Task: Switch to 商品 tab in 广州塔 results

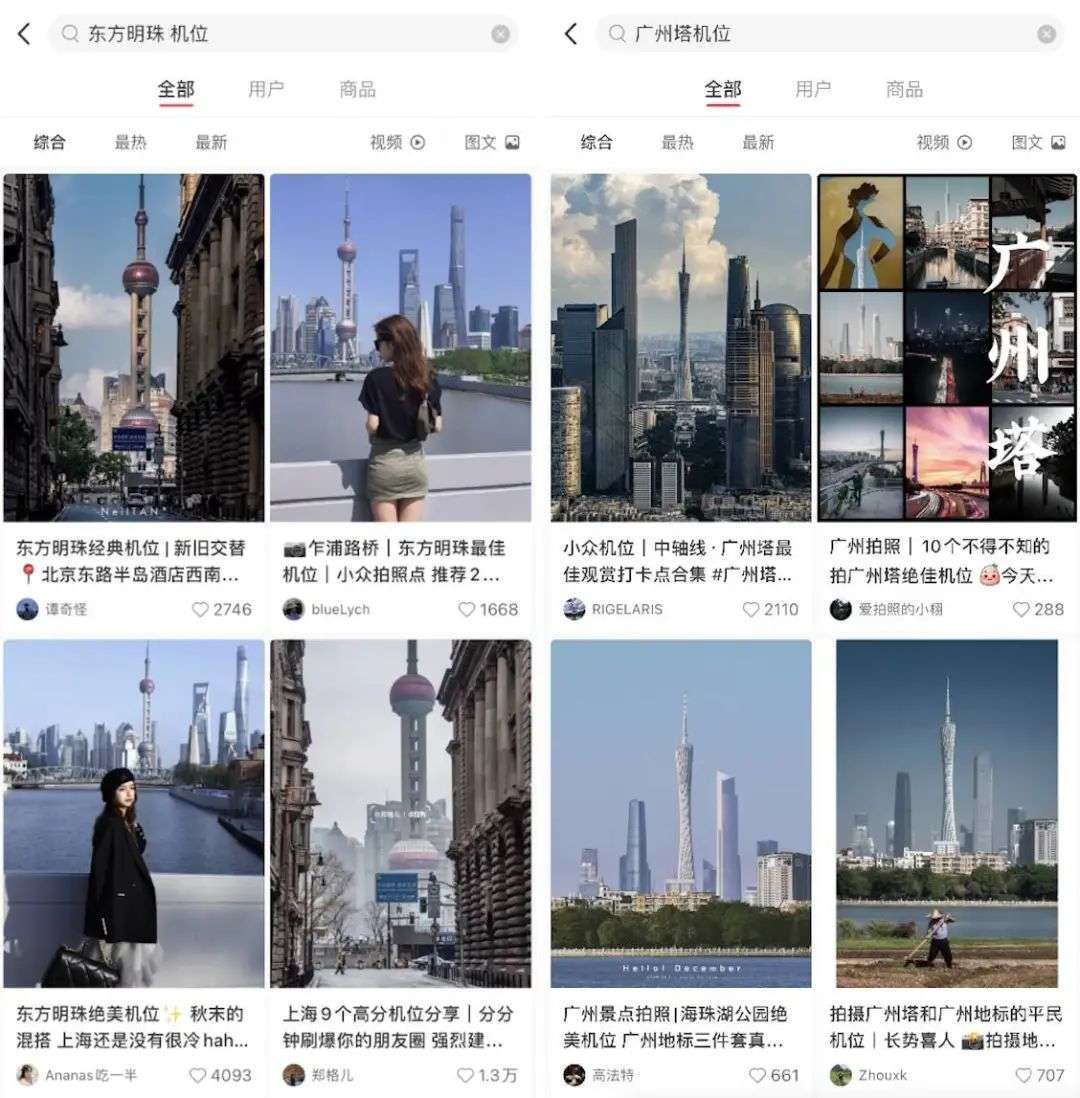Action: tap(904, 90)
